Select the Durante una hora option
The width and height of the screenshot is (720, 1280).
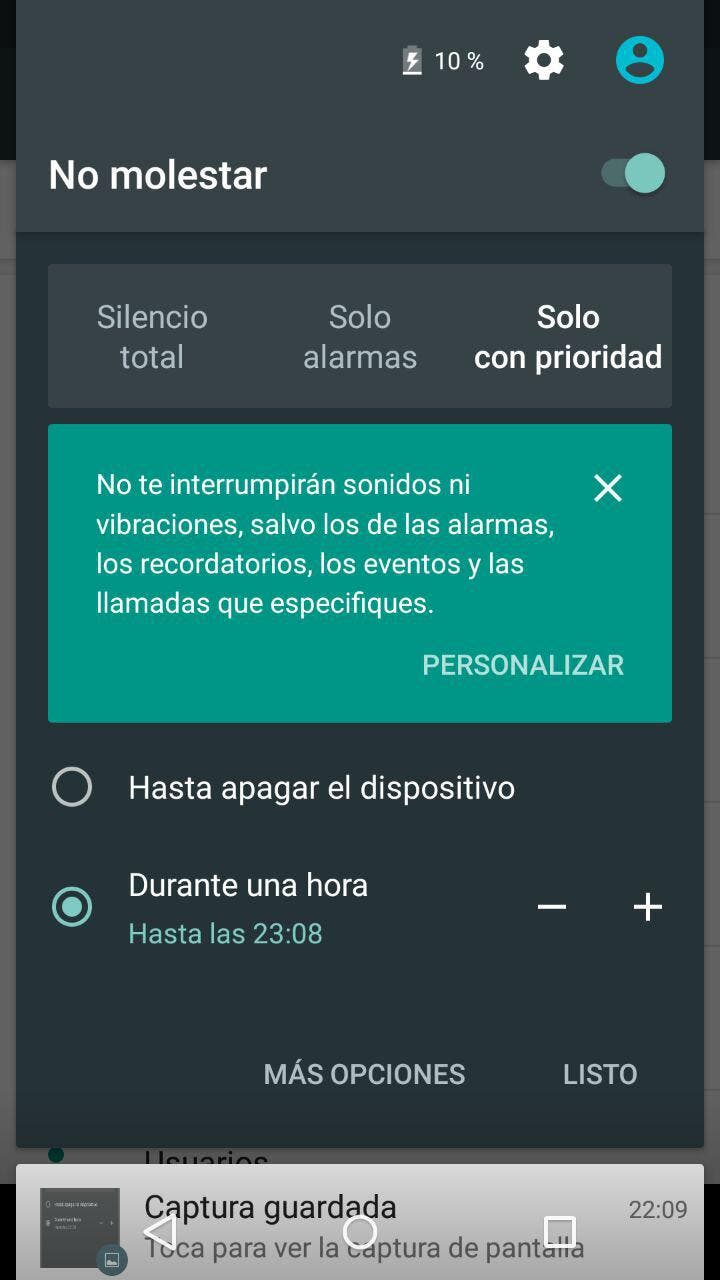point(72,907)
